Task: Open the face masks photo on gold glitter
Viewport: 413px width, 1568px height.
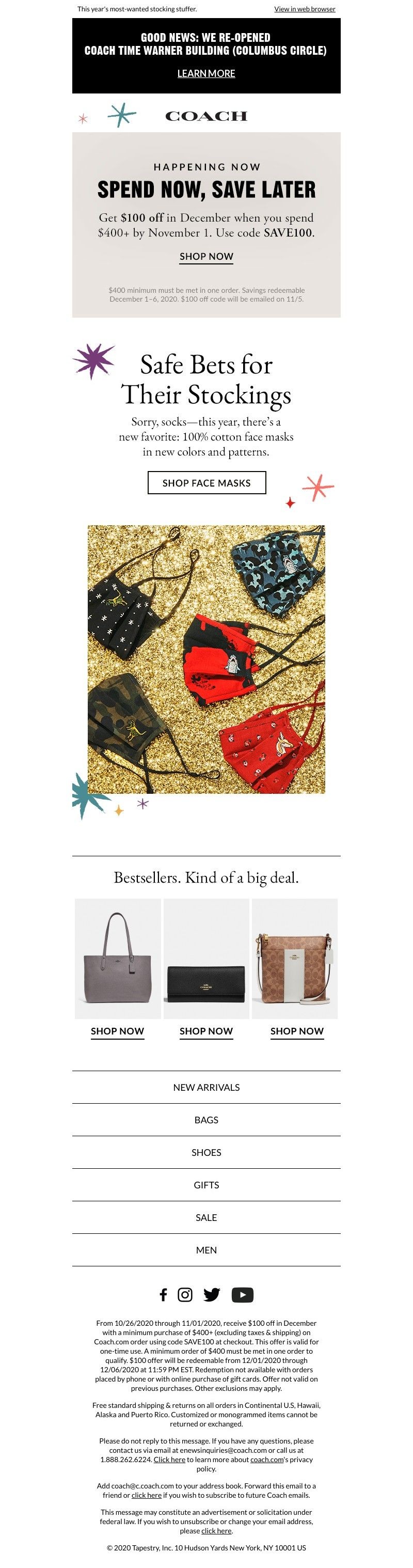Action: [x=206, y=659]
